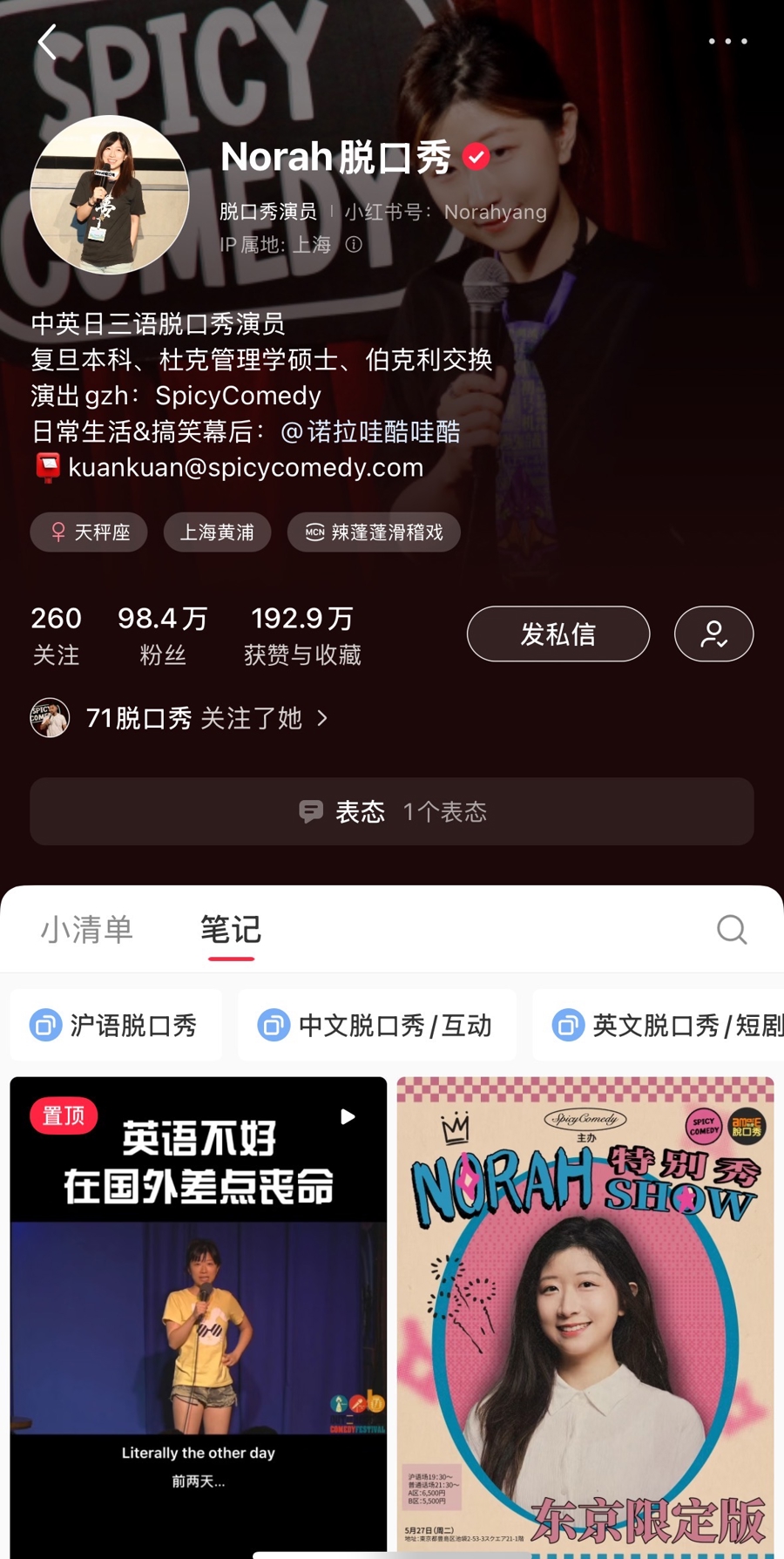Viewport: 784px width, 1559px height.
Task: View the 260 关注 following list
Action: tap(56, 635)
